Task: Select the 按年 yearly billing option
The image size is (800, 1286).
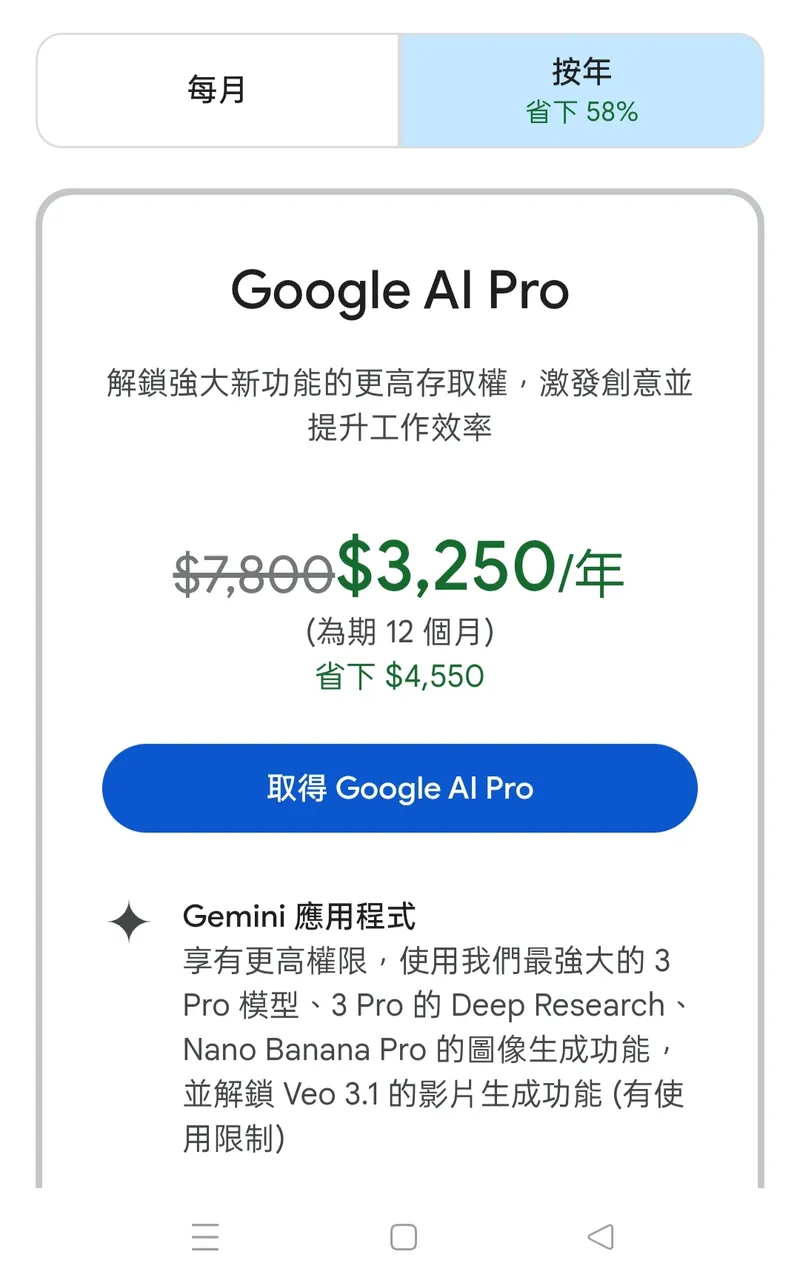Action: pos(581,91)
